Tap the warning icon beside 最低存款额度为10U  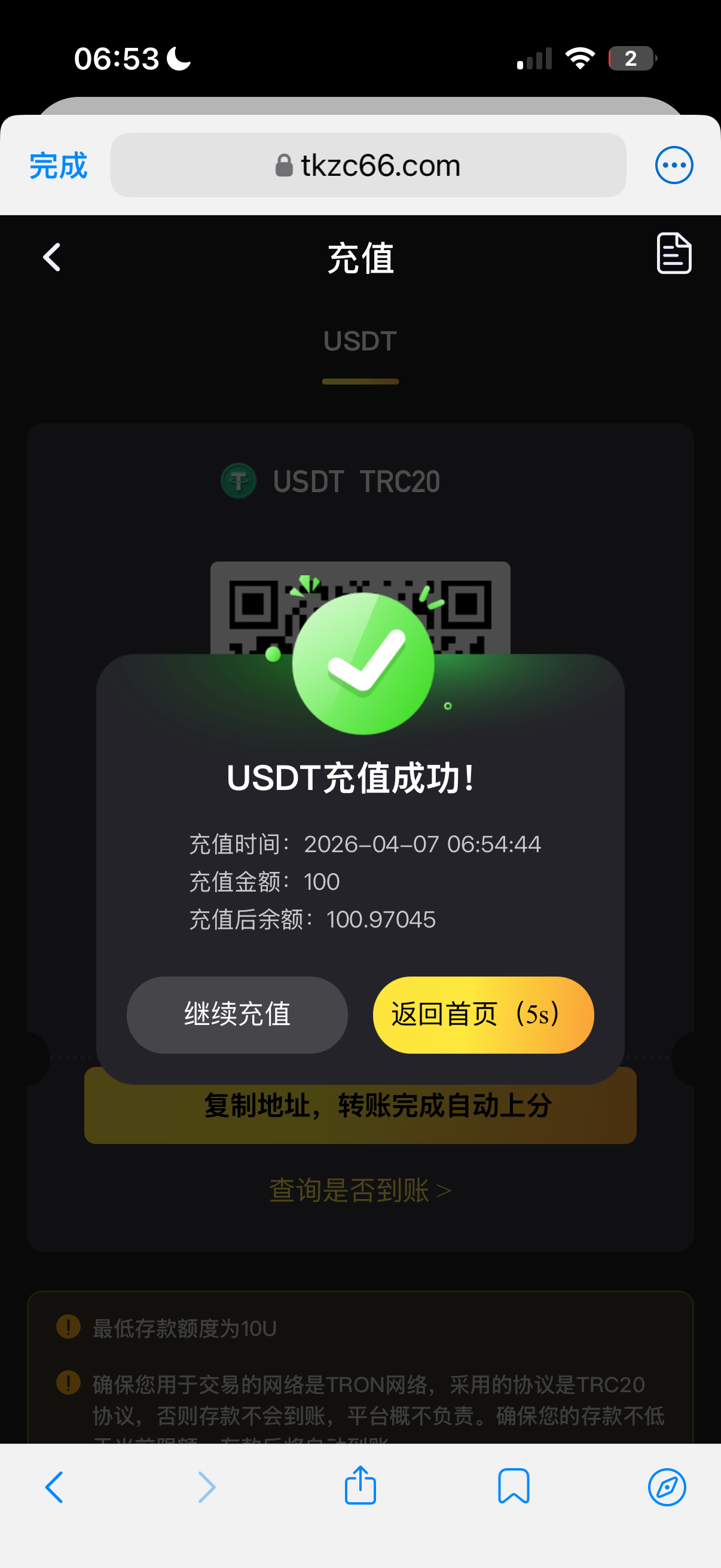69,1328
